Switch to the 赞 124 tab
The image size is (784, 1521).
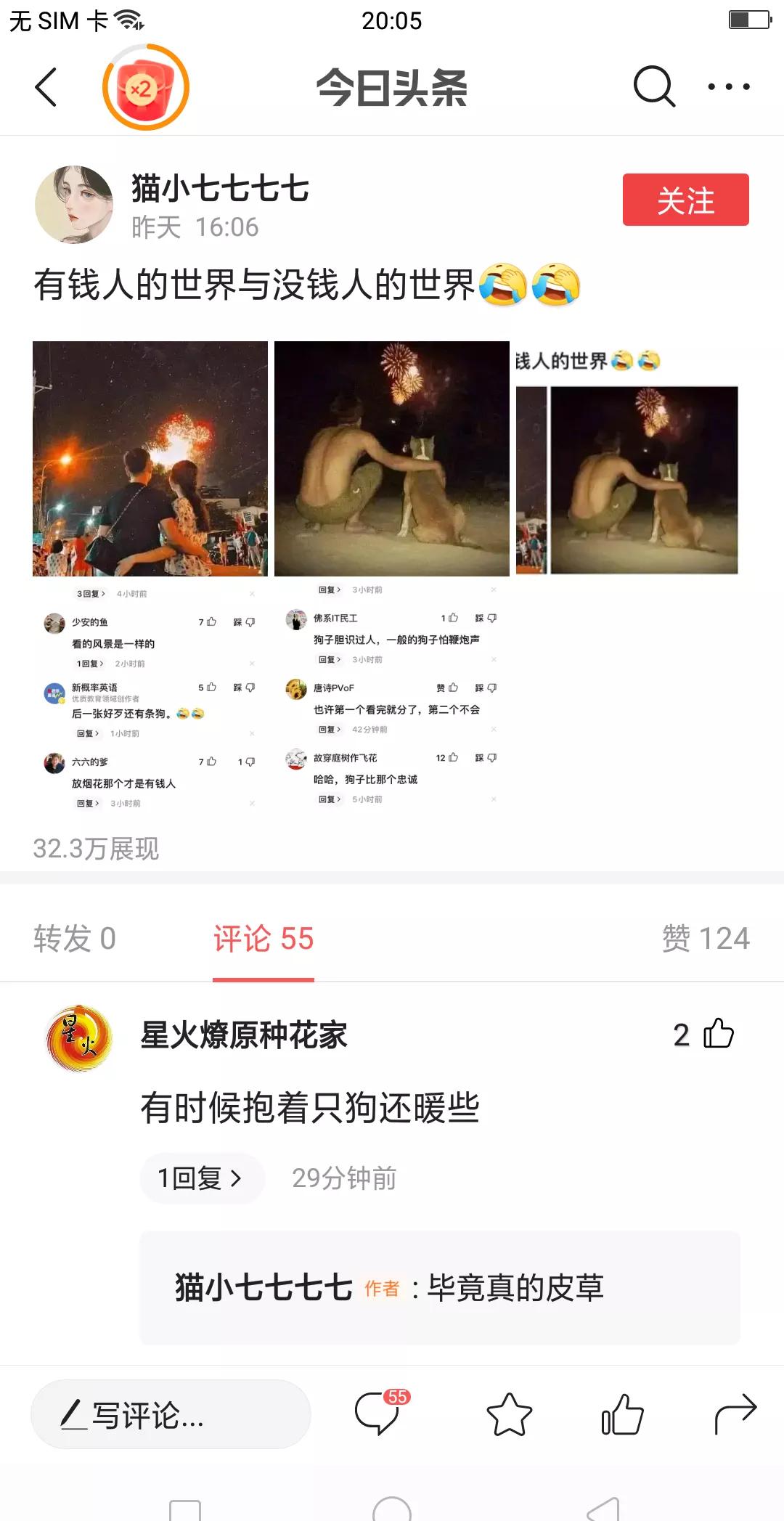pos(705,939)
